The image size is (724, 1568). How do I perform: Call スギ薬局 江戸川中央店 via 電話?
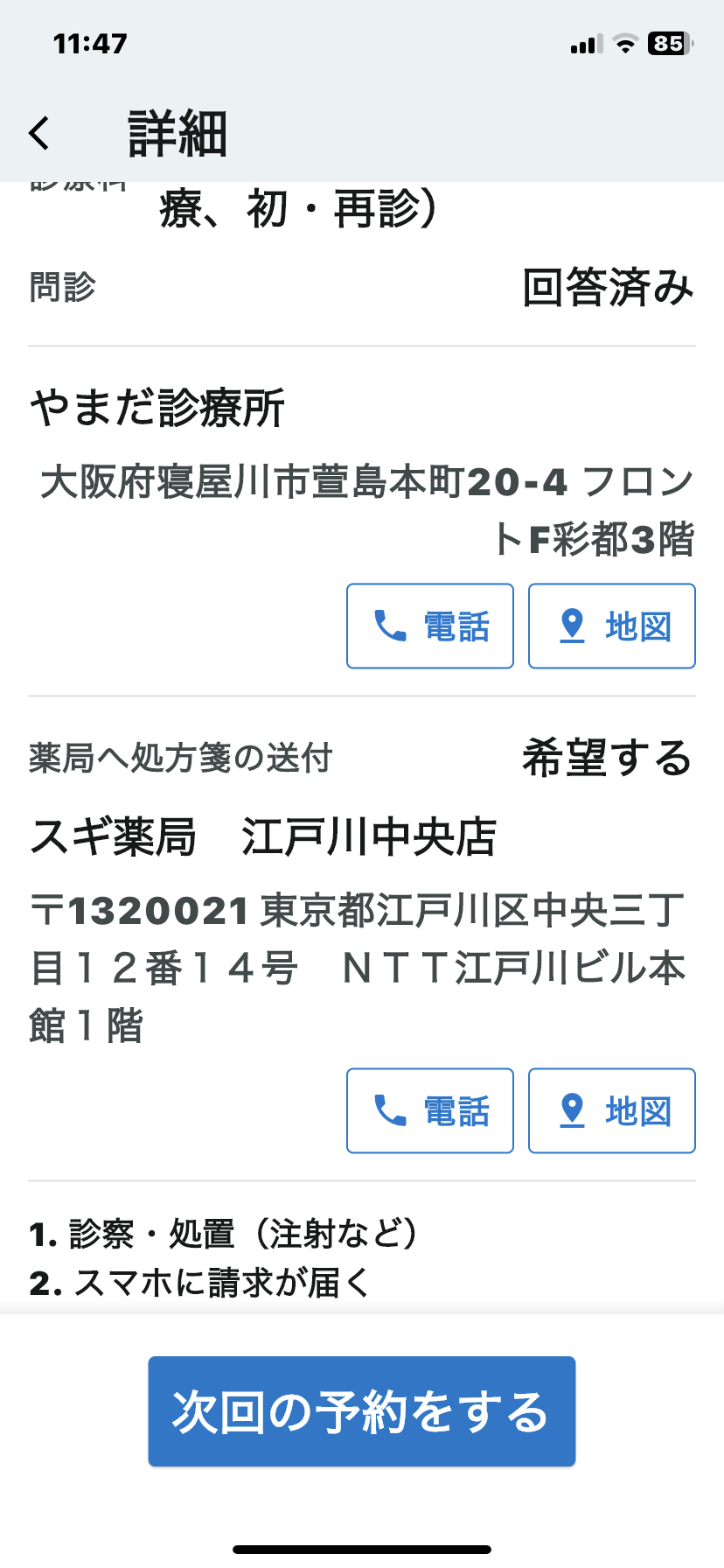point(430,1111)
